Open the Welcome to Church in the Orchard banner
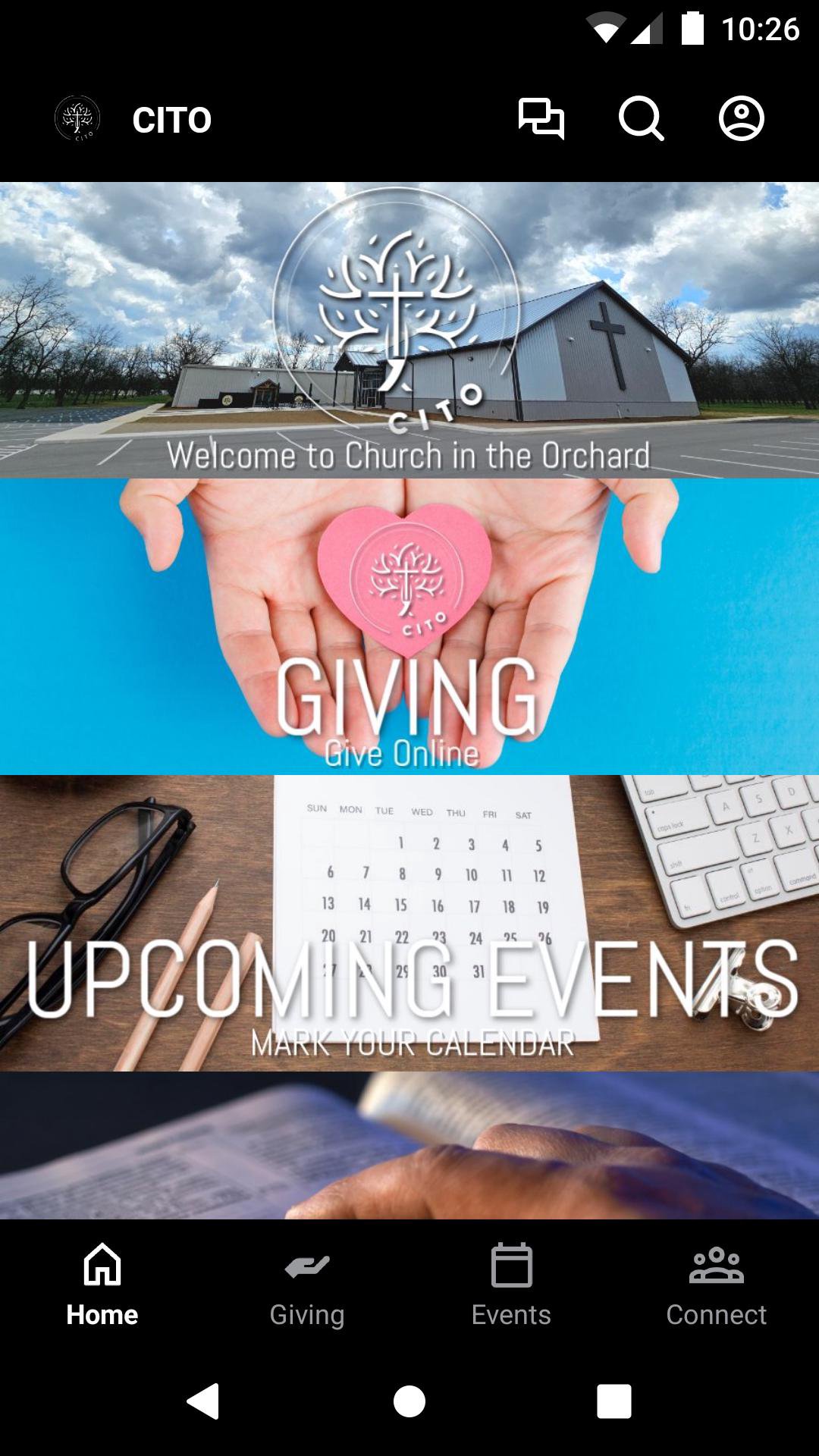This screenshot has width=819, height=1456. point(409,330)
